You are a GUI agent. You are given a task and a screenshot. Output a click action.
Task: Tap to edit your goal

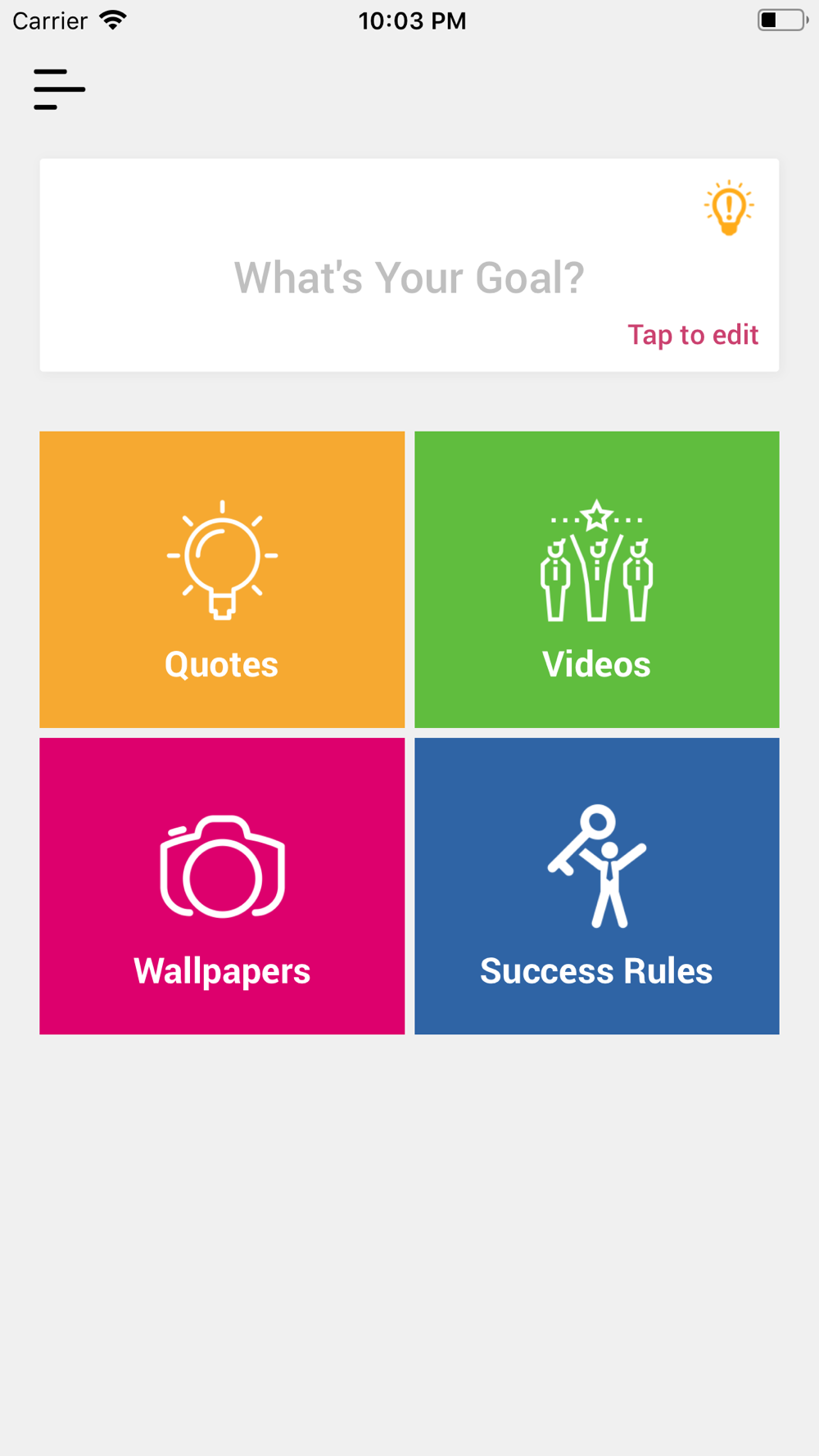click(693, 335)
